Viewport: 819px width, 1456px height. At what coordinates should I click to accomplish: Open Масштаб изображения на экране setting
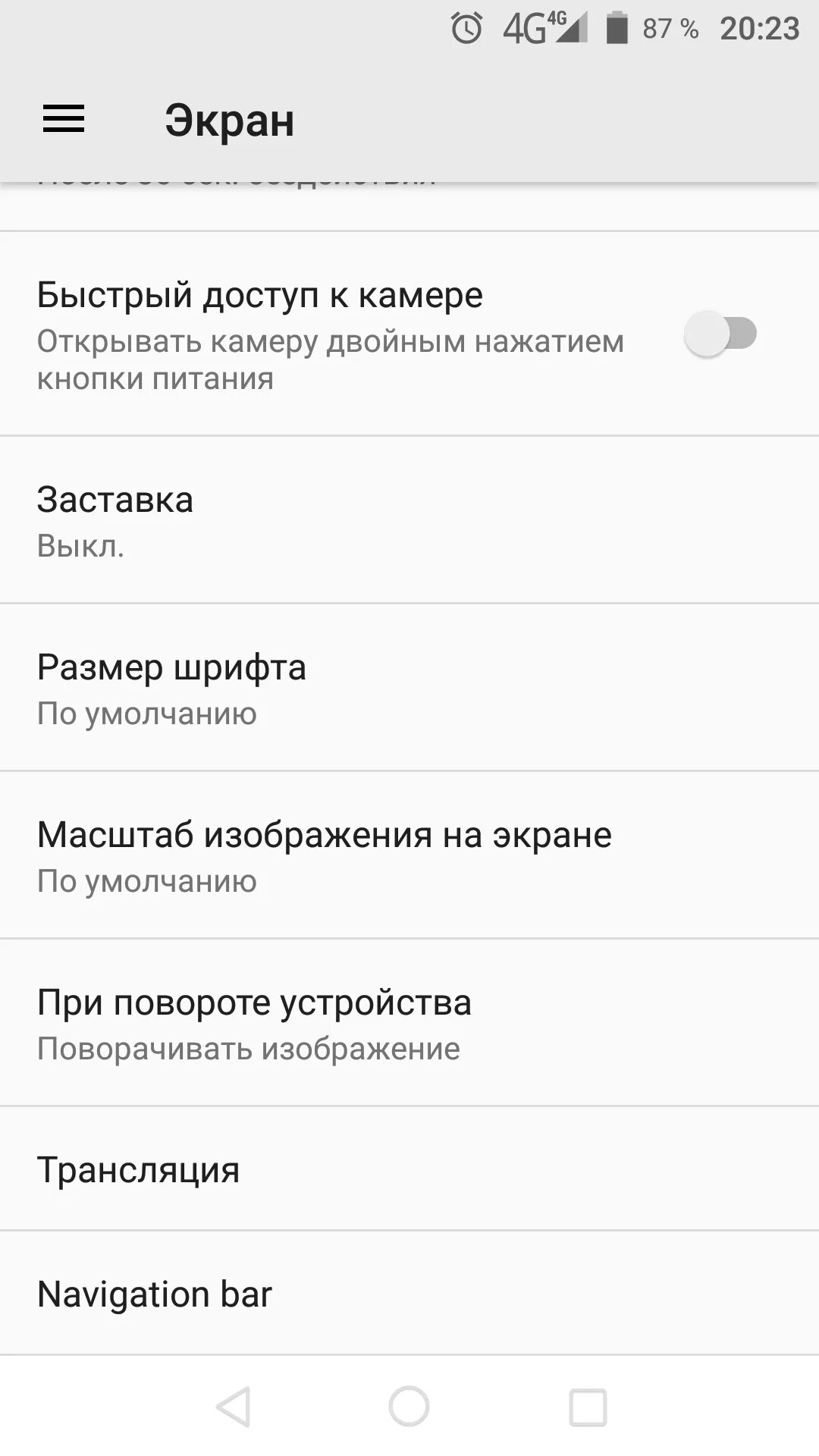coord(409,855)
